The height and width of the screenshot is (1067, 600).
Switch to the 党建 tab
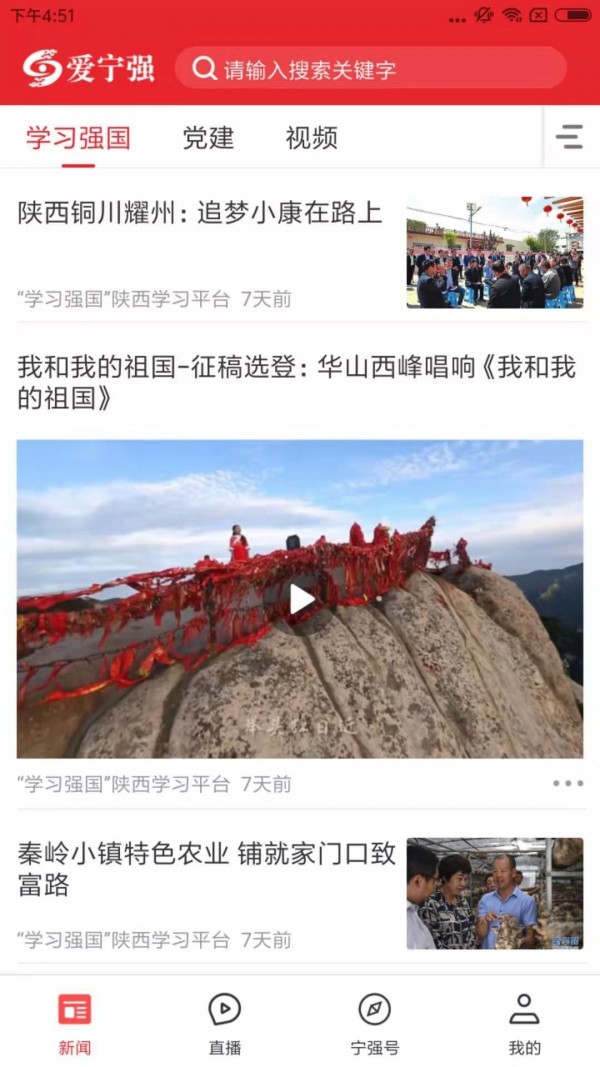[208, 138]
